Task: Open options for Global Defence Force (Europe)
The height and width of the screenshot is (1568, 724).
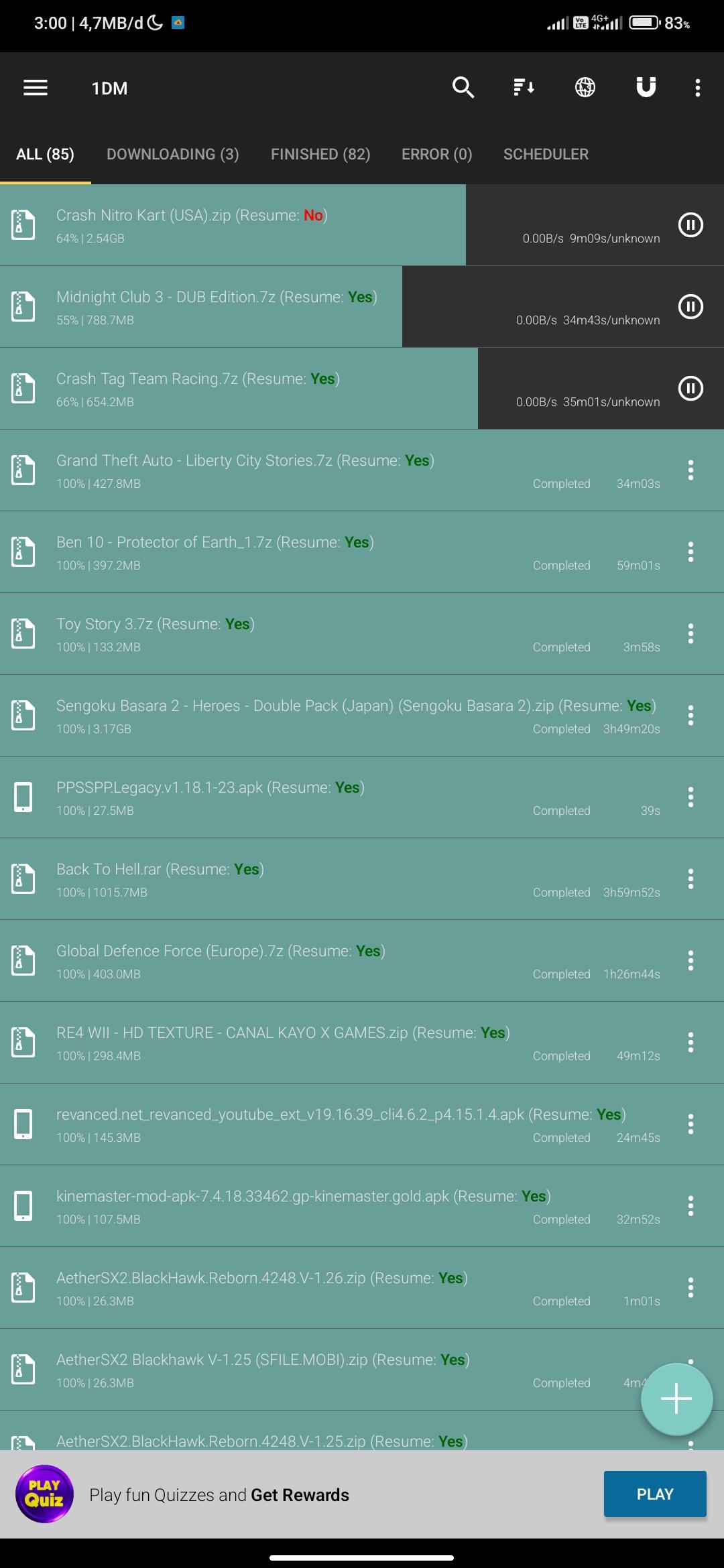Action: coord(690,960)
